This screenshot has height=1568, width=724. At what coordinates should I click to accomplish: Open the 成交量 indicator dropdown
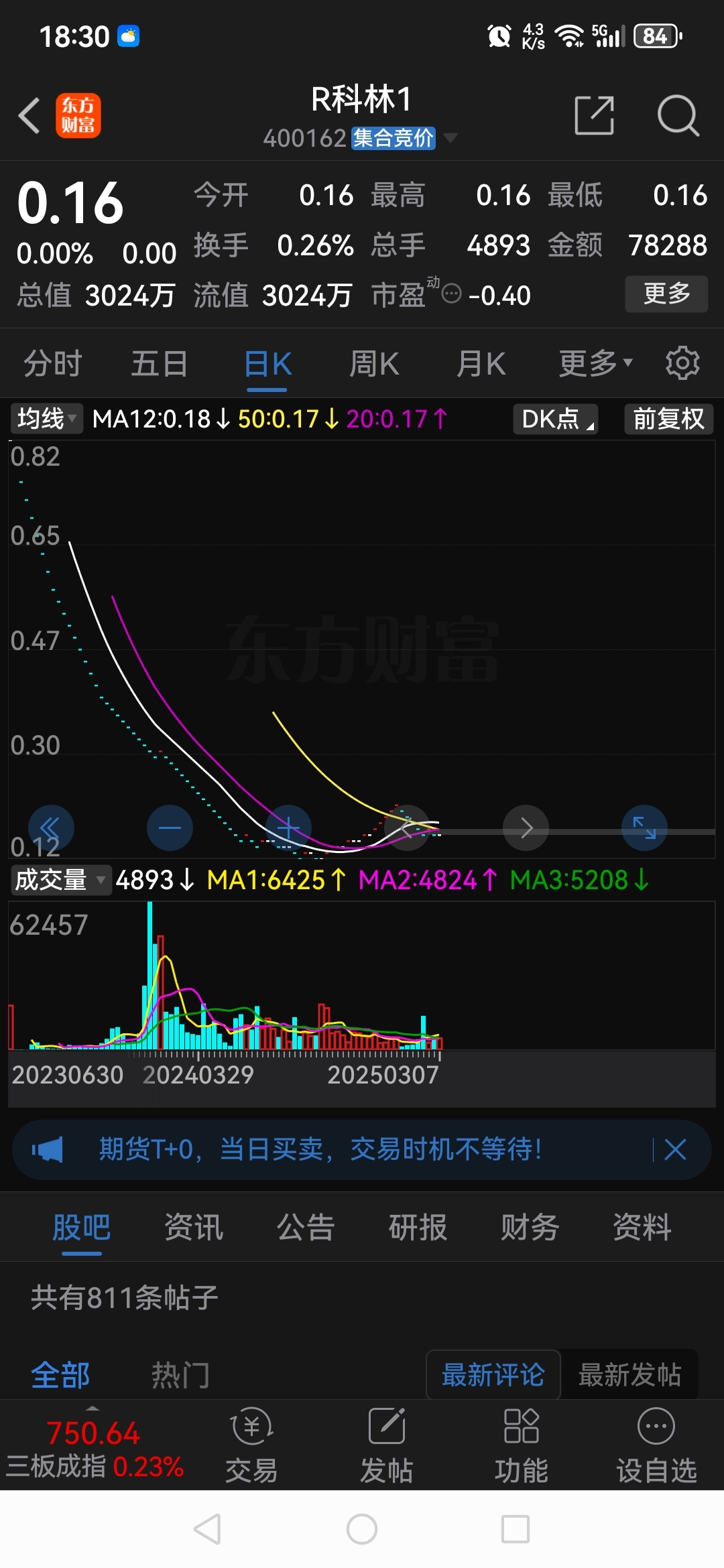pyautogui.click(x=60, y=880)
